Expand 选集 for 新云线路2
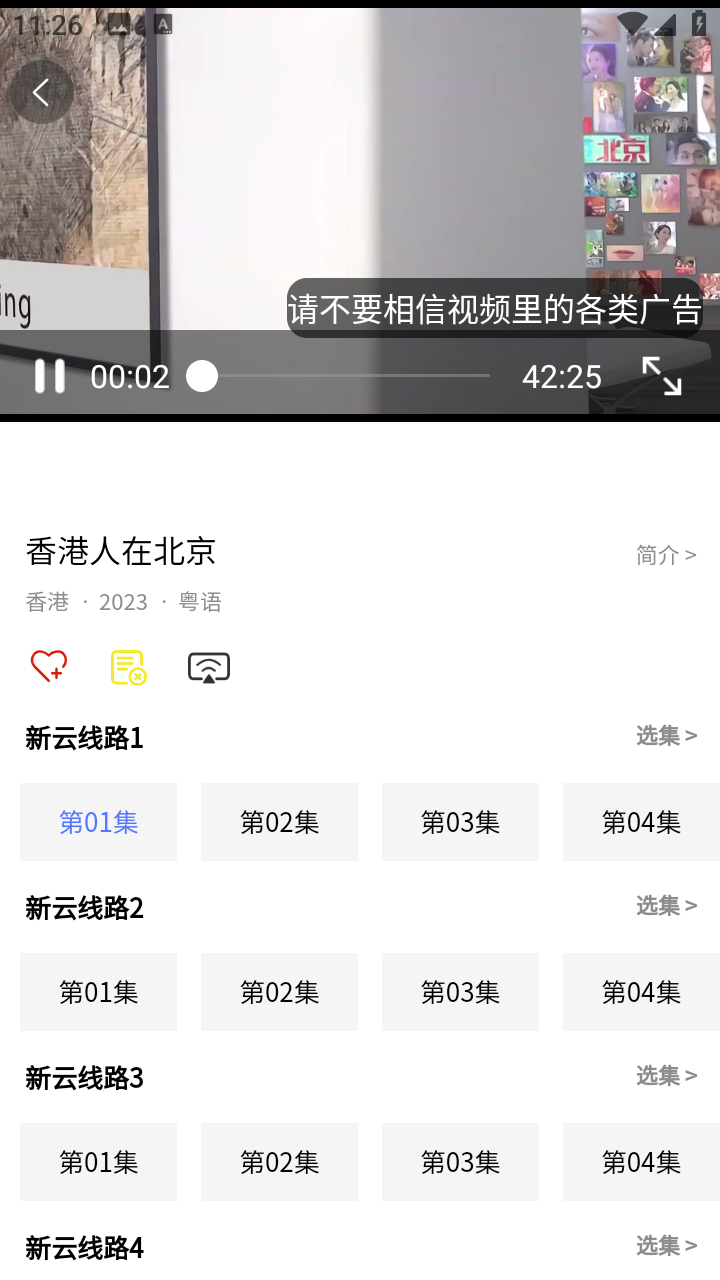 click(x=667, y=906)
